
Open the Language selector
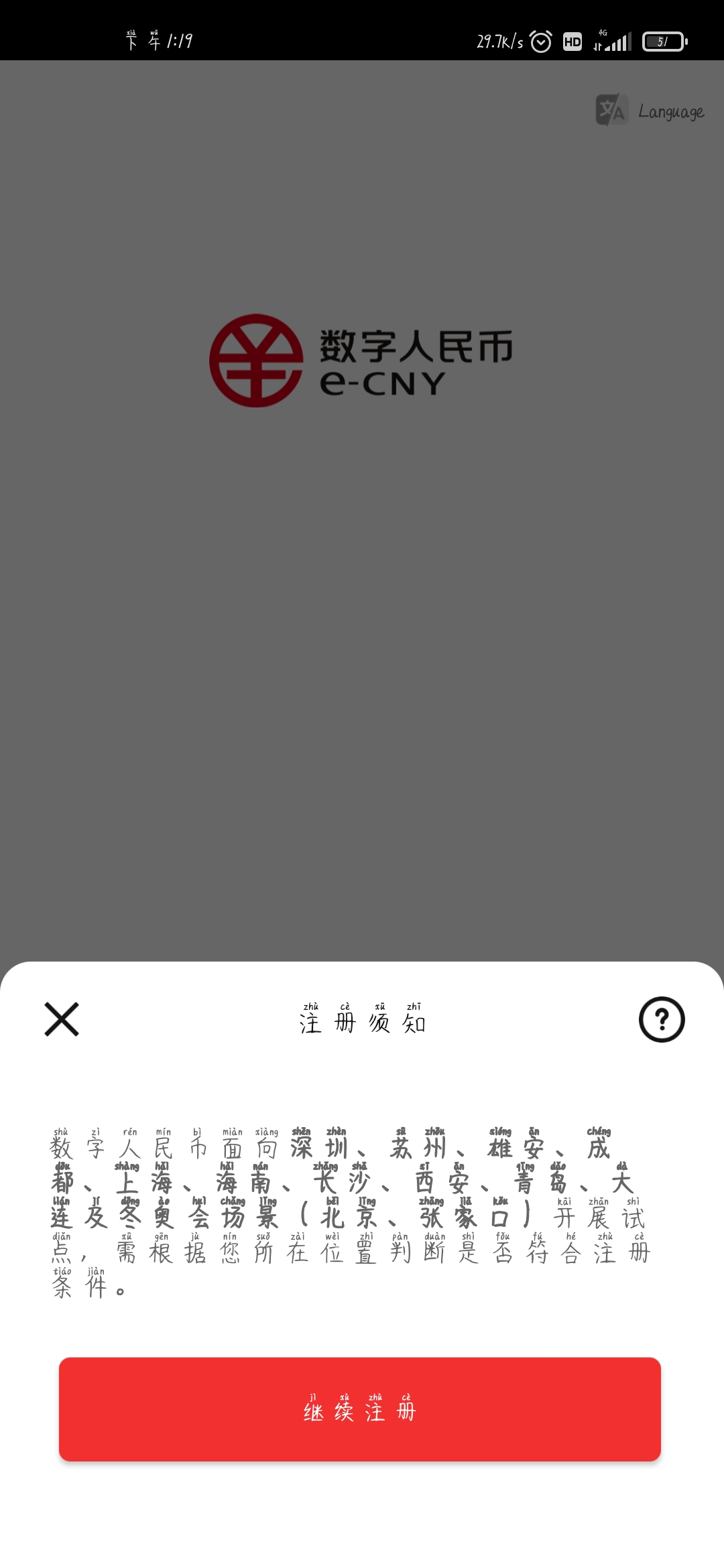click(x=650, y=111)
